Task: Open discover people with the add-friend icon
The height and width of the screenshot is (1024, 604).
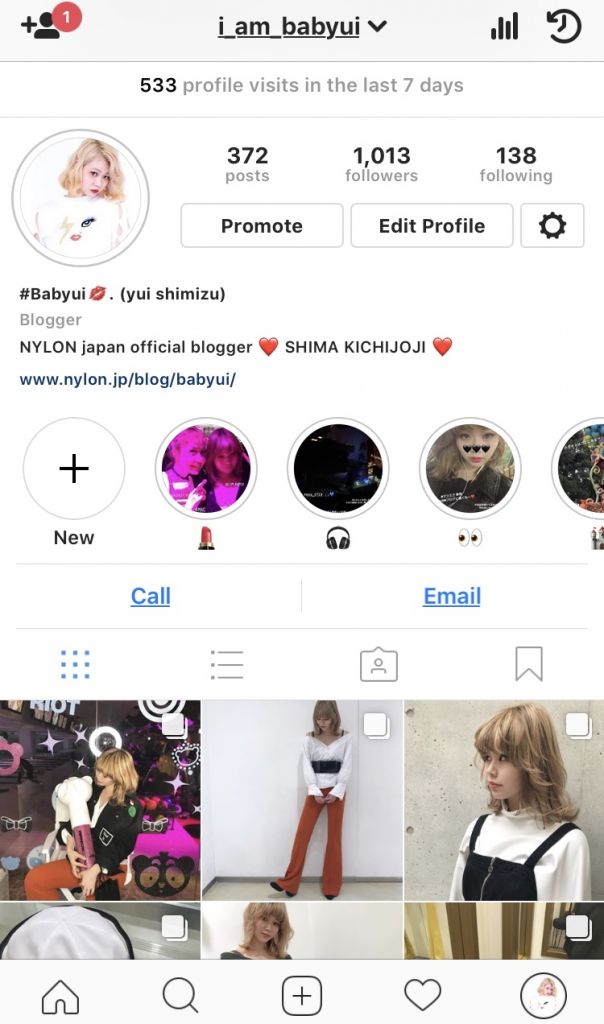Action: click(x=42, y=26)
